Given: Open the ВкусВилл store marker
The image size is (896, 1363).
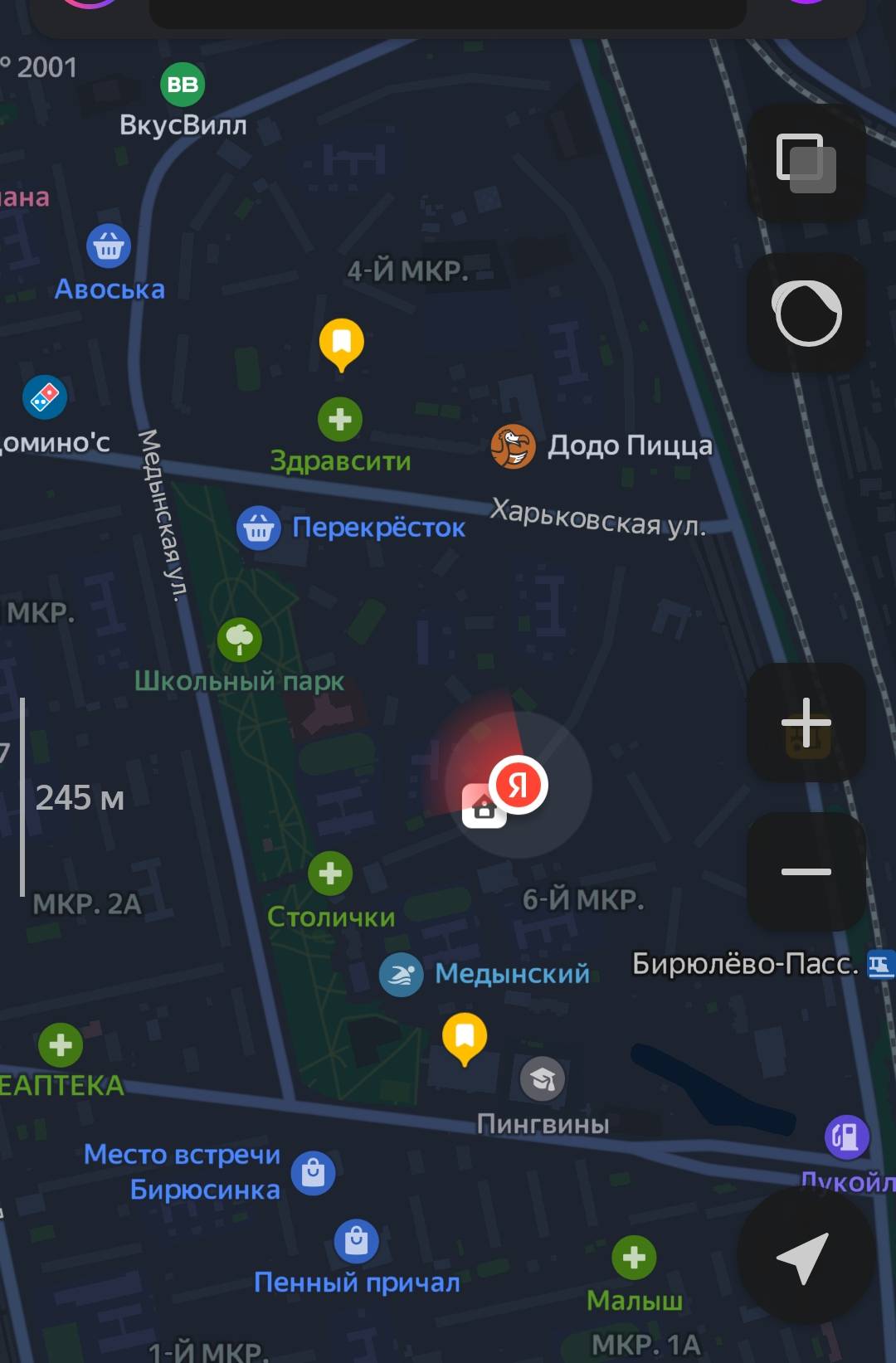Looking at the screenshot, I should pos(183,85).
